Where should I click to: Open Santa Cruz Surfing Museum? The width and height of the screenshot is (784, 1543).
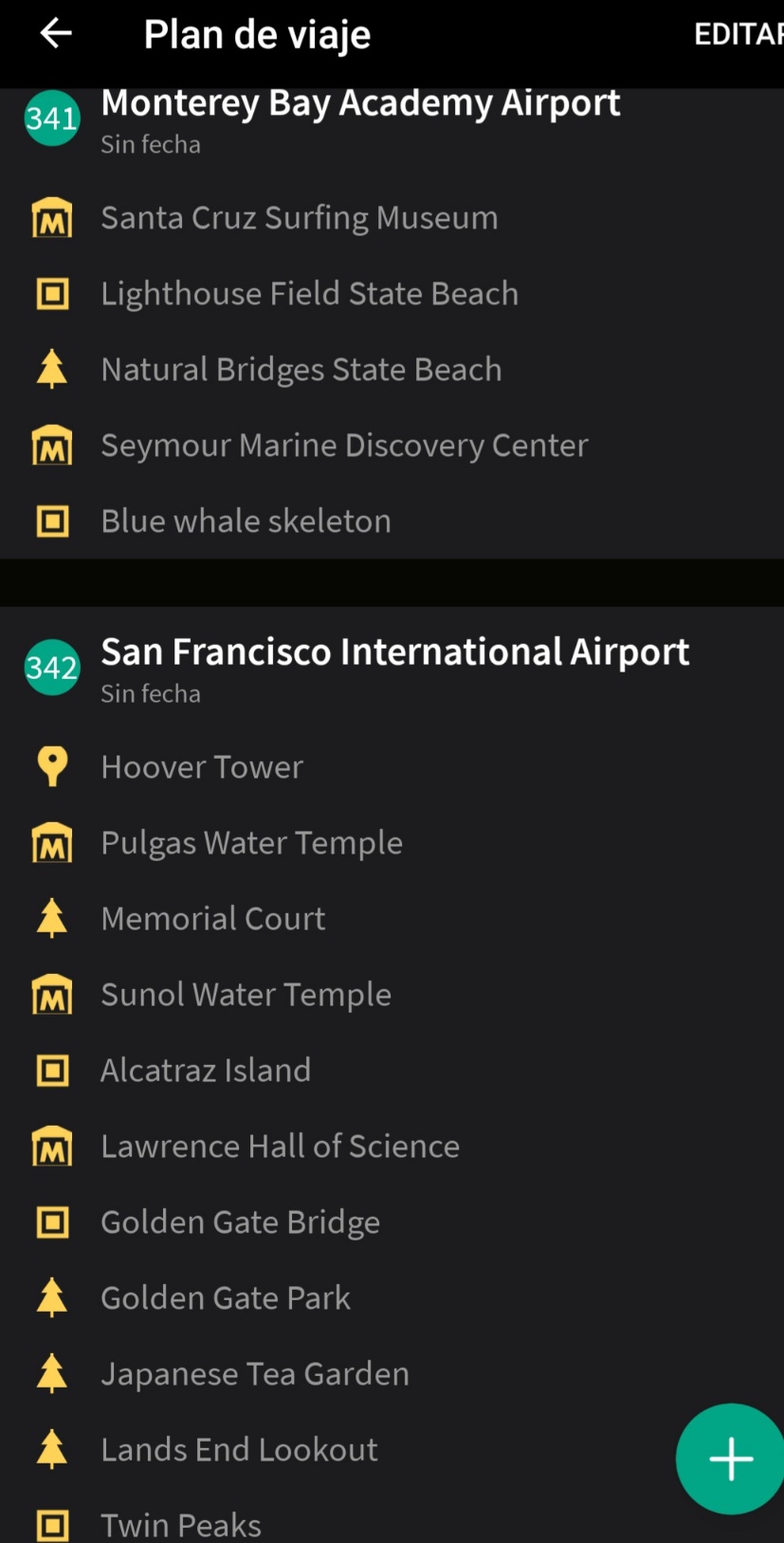(299, 218)
